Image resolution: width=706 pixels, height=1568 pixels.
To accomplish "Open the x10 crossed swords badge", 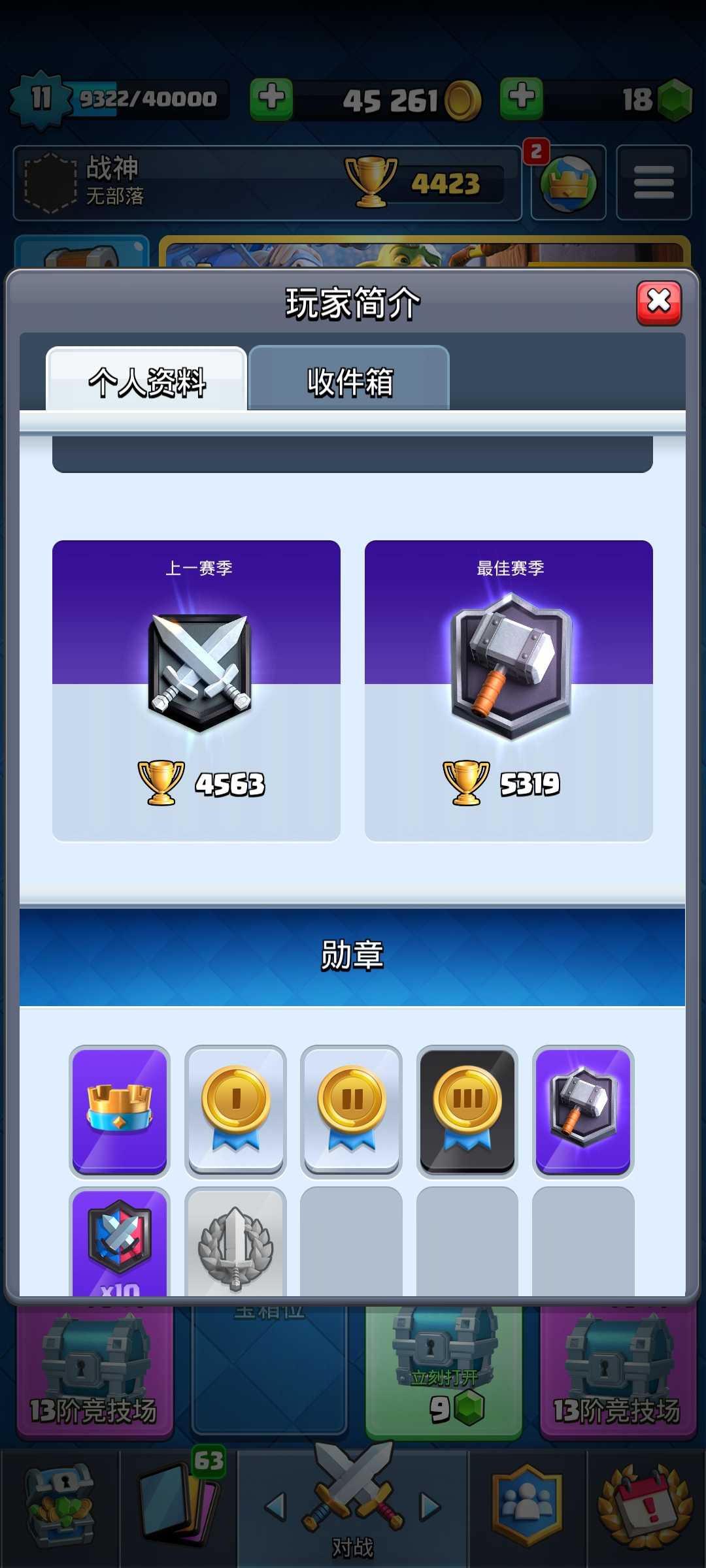I will (x=120, y=1241).
